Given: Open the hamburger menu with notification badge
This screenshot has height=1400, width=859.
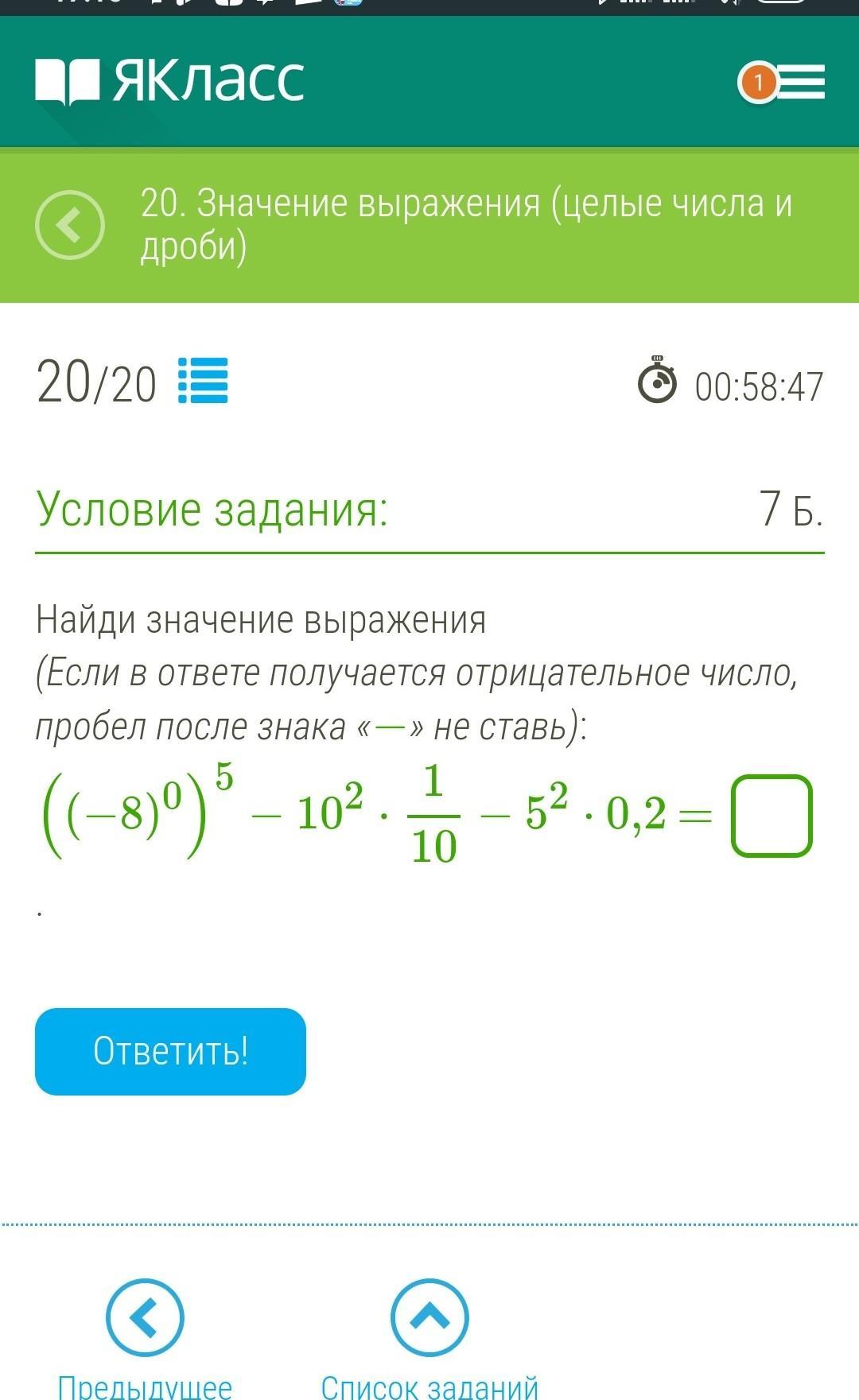Looking at the screenshot, I should tap(799, 83).
